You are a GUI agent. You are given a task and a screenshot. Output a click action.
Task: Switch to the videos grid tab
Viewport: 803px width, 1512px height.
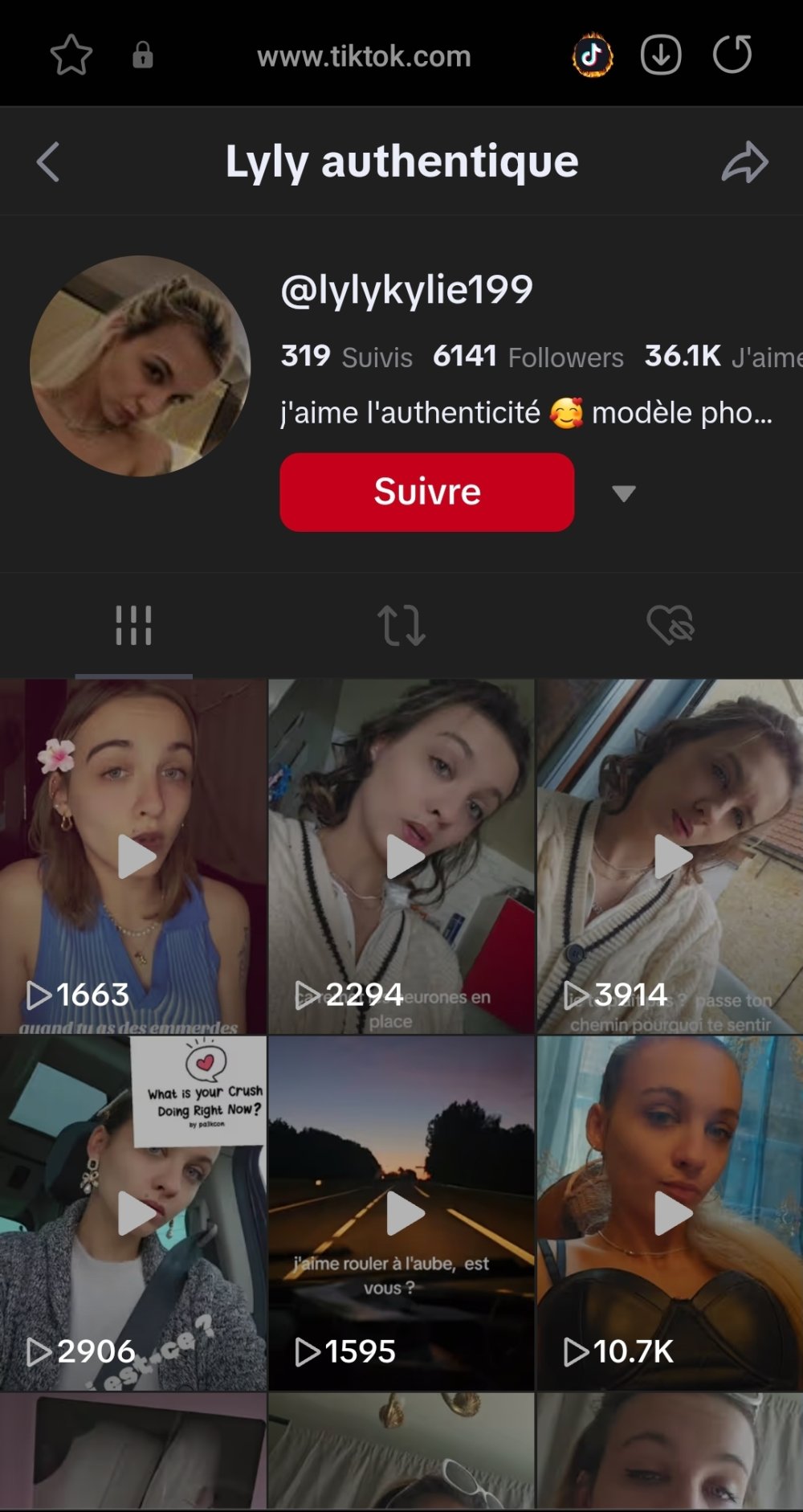[133, 625]
